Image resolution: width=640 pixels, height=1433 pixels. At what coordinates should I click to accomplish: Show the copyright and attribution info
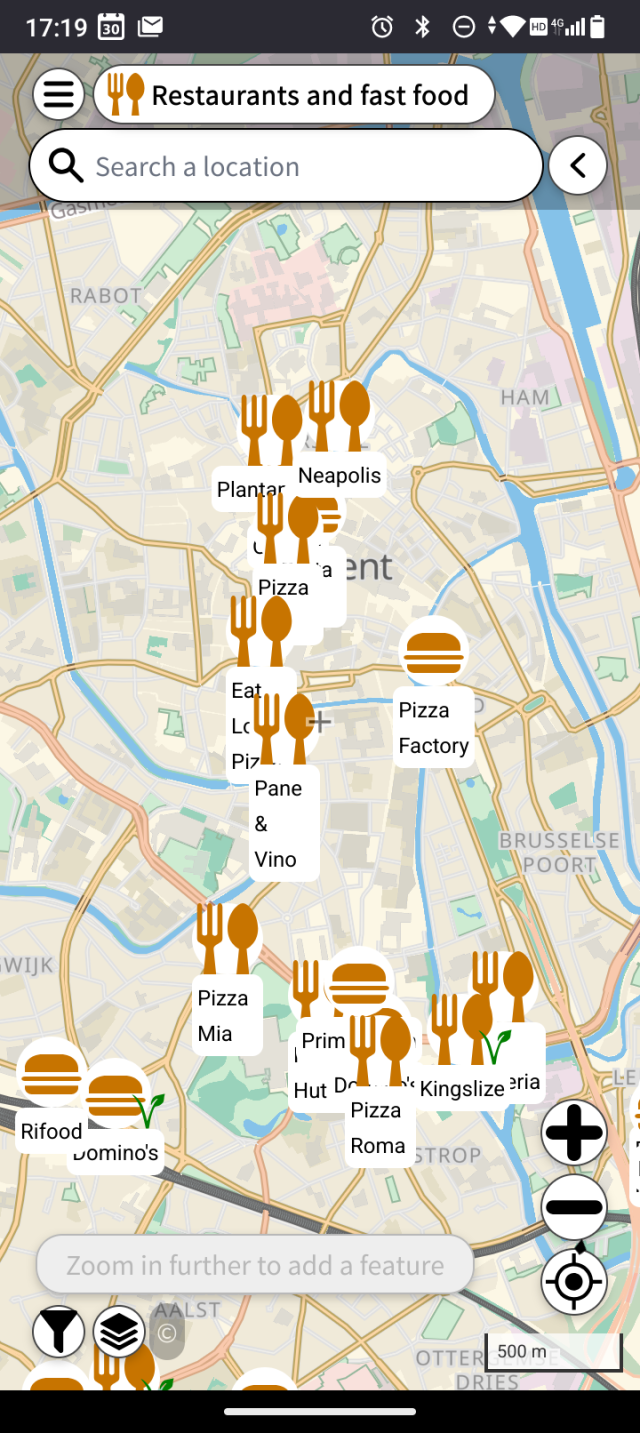click(167, 1334)
